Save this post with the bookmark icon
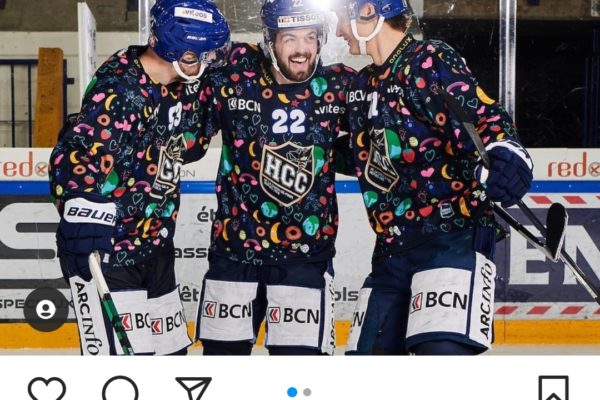 tap(553, 390)
